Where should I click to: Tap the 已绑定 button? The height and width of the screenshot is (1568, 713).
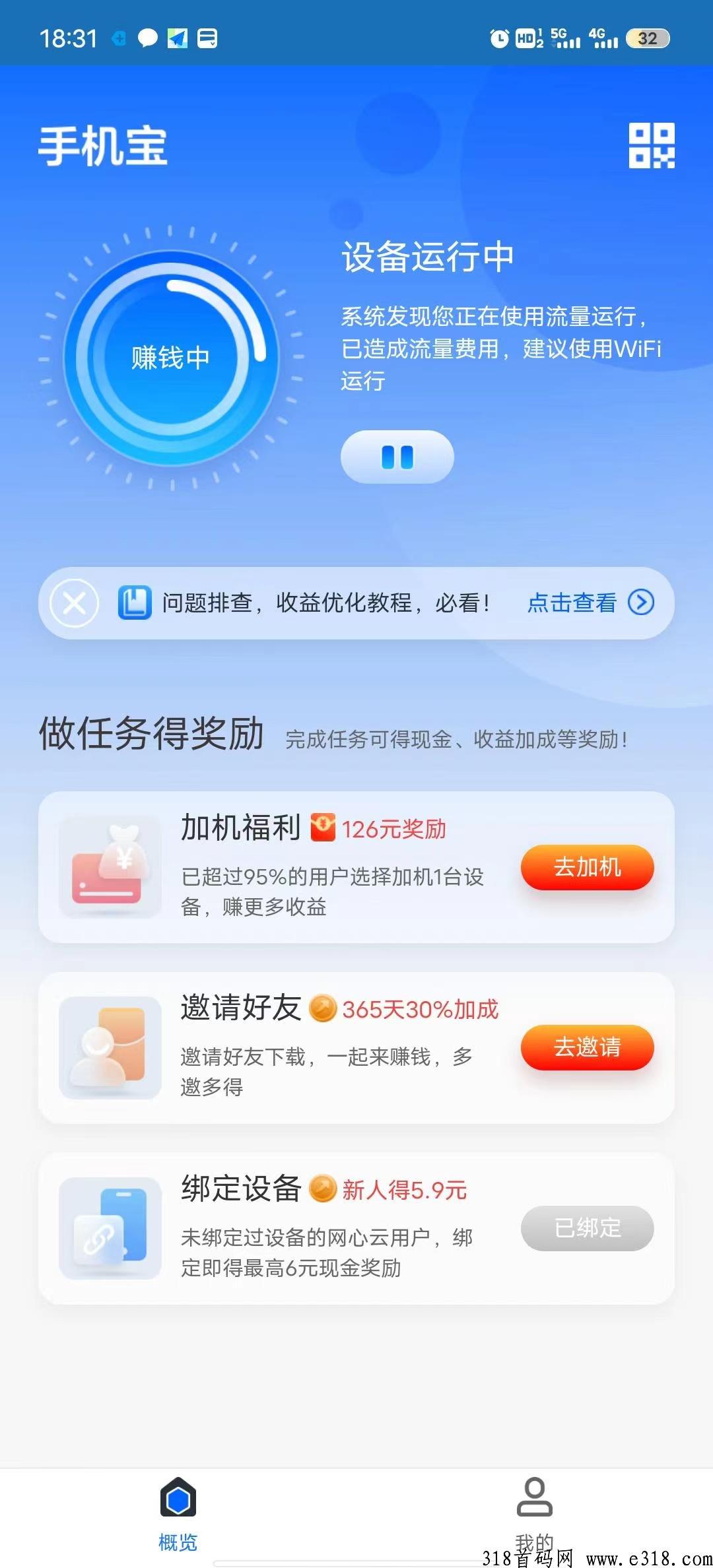click(587, 1228)
